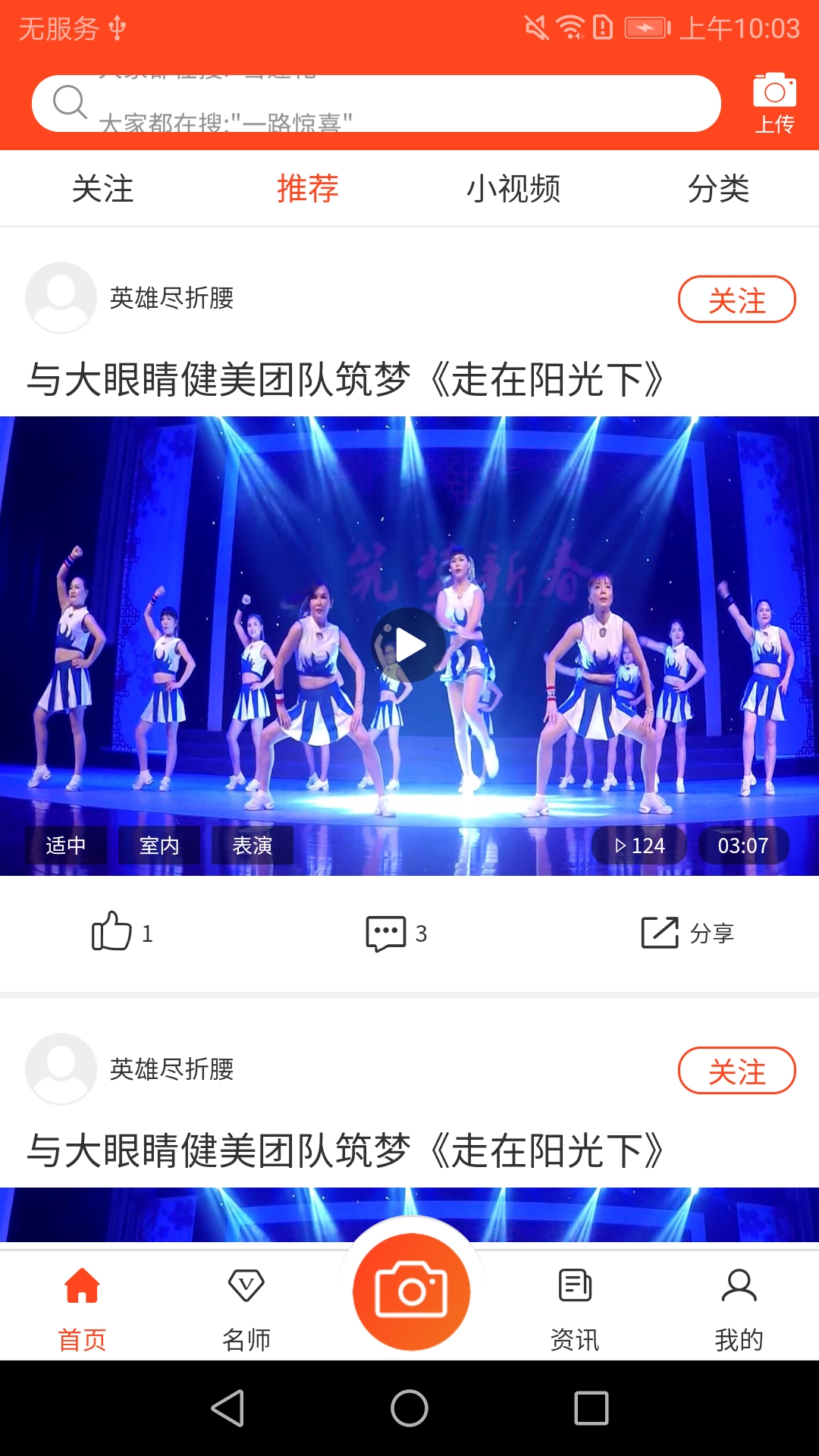Tap the 室内 tag chip
819x1456 pixels.
pyautogui.click(x=159, y=846)
